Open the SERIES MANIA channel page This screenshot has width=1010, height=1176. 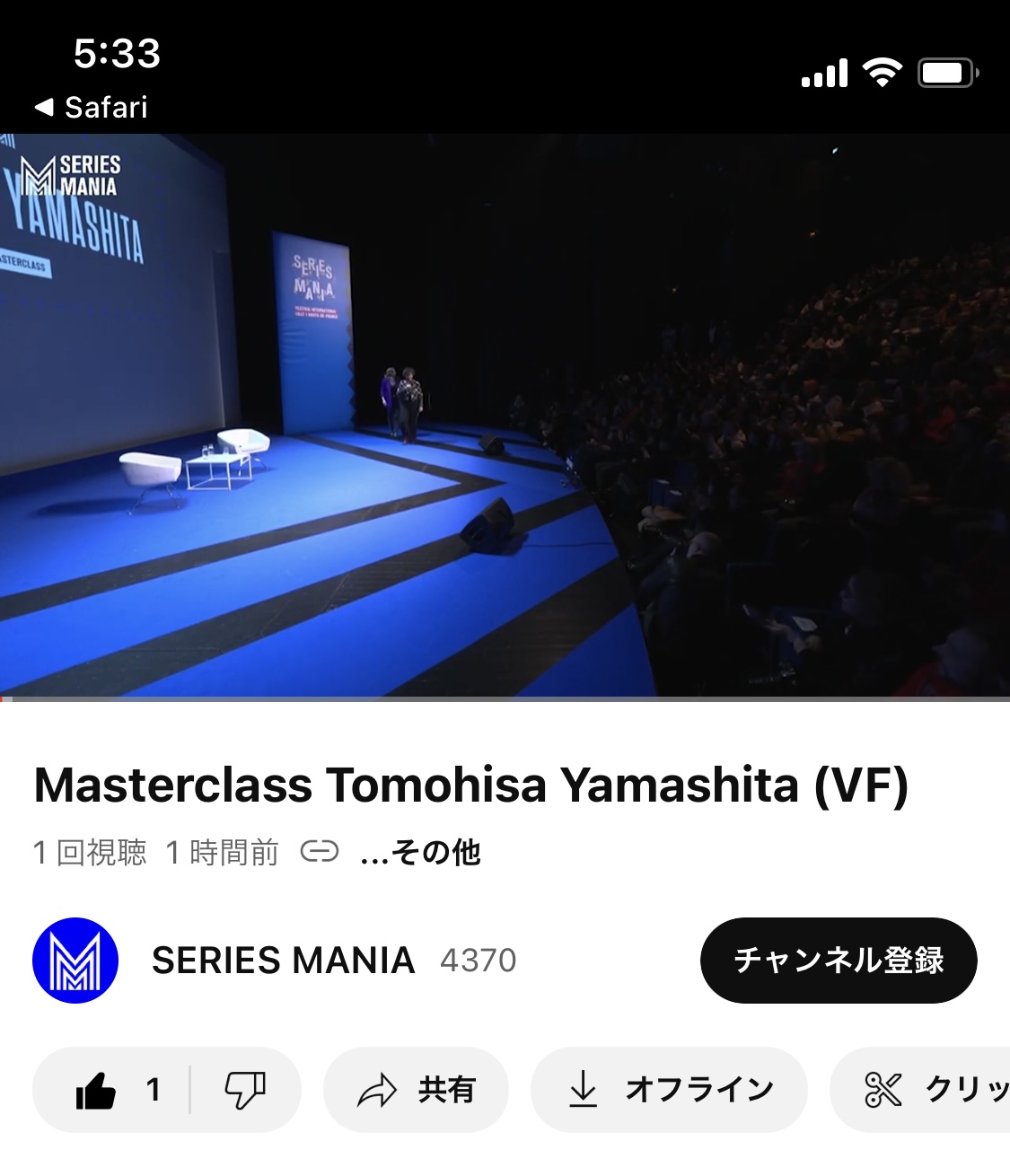coord(283,961)
